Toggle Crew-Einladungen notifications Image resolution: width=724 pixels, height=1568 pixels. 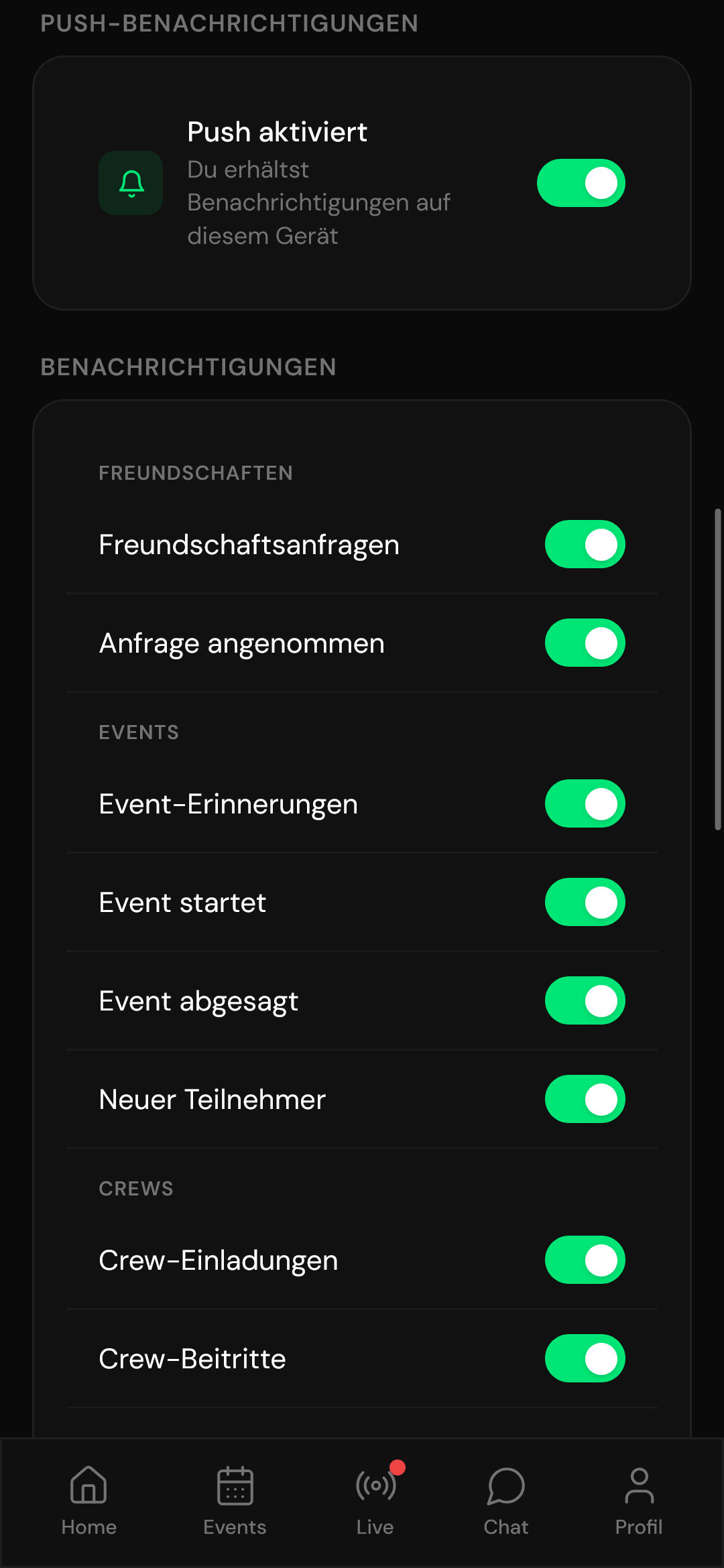coord(585,1260)
